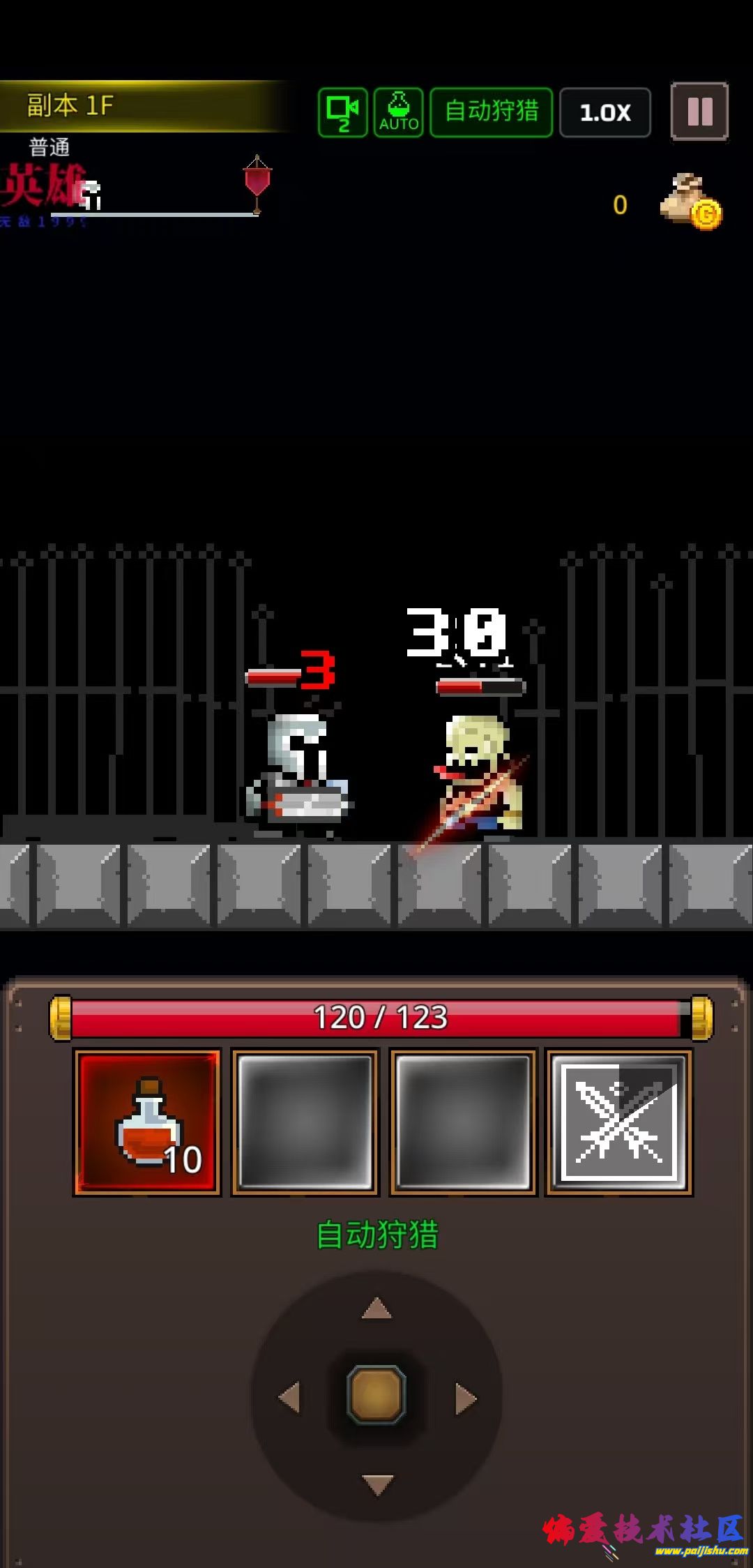This screenshot has height=1568, width=753.
Task: Move up with the d-pad arrow
Action: click(x=376, y=1309)
